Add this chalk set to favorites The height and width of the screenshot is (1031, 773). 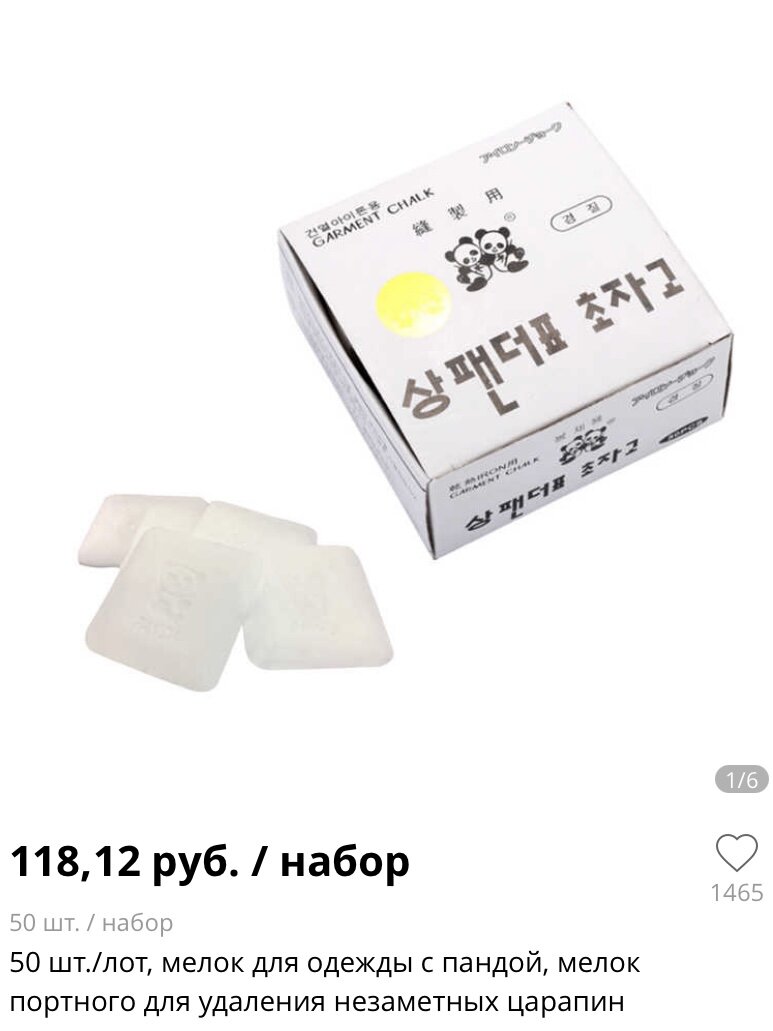[x=737, y=853]
